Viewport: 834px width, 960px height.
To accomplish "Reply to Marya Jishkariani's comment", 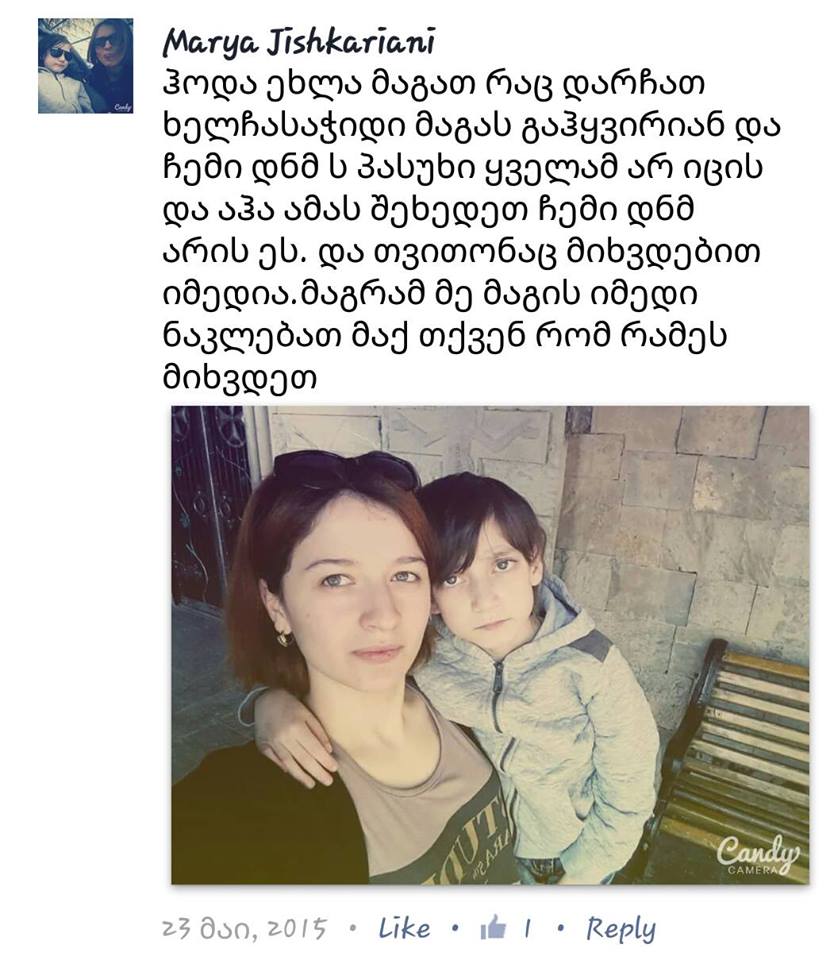I will coord(620,929).
